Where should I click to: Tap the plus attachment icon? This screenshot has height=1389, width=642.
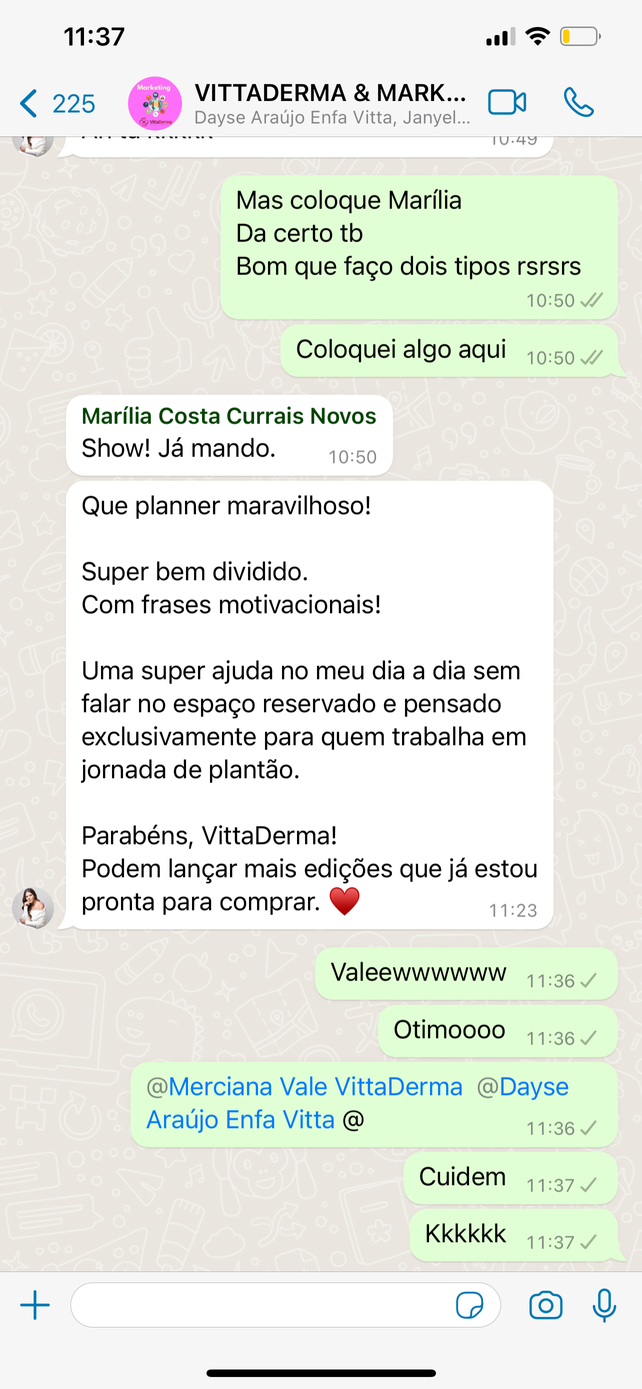click(x=35, y=1305)
